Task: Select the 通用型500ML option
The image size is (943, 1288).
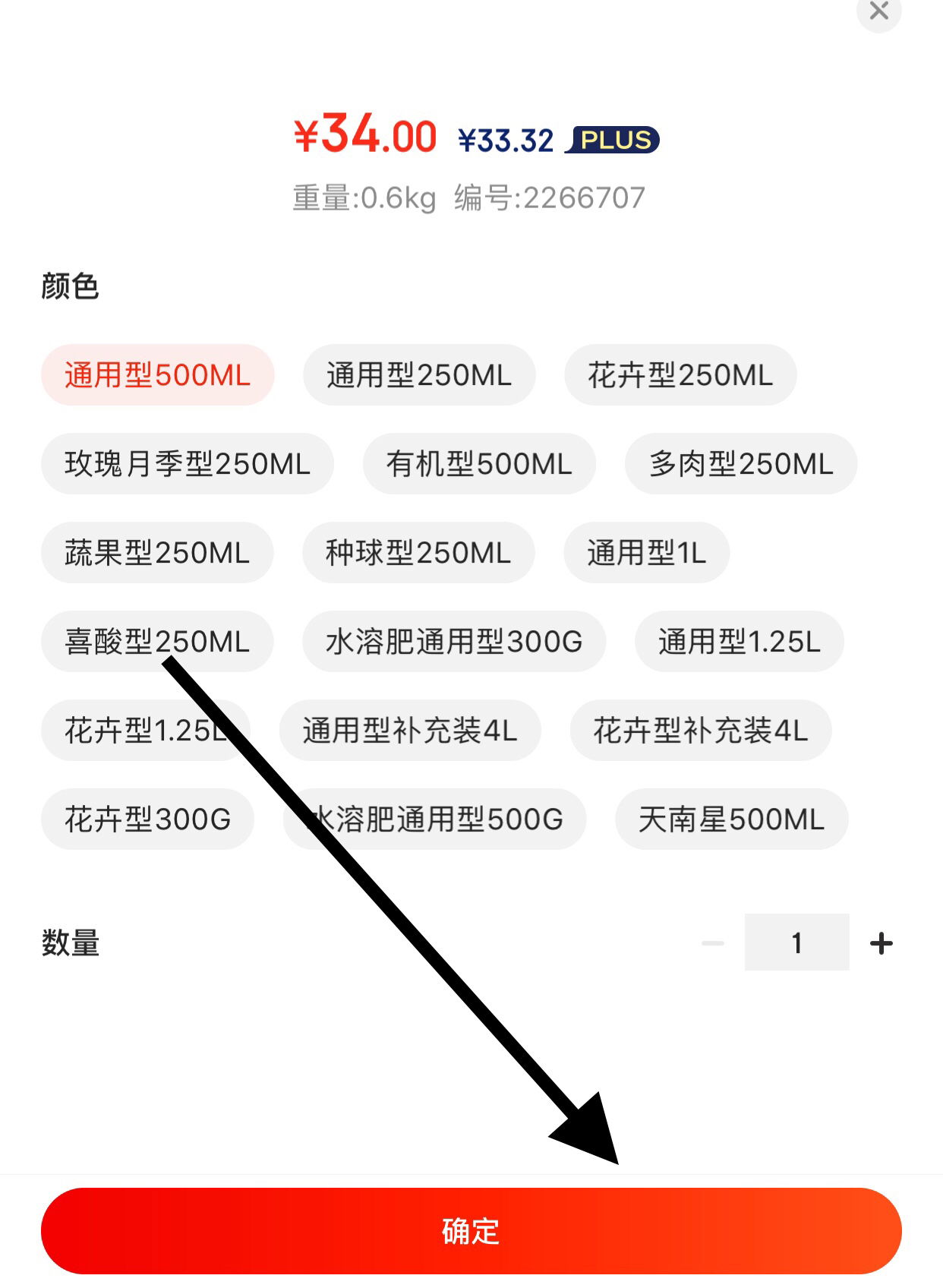Action: point(157,375)
